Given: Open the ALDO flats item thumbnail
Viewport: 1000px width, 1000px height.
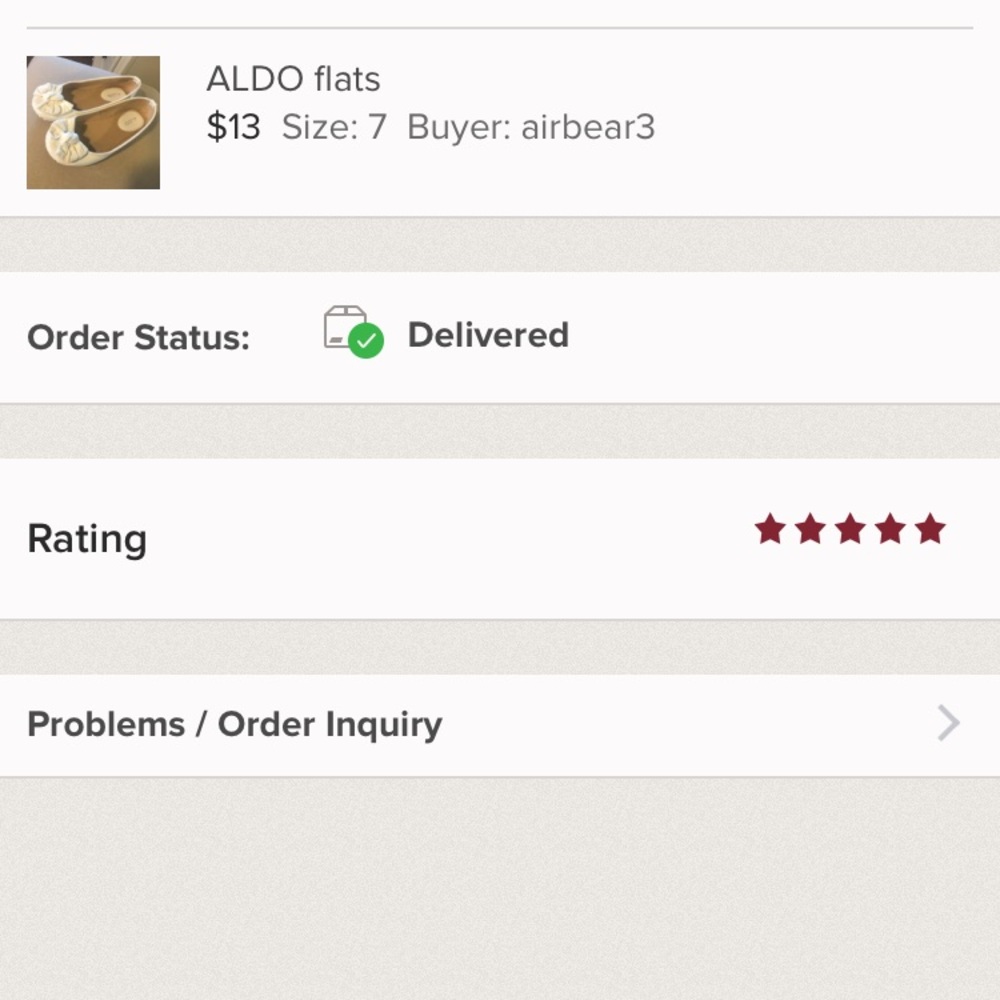Looking at the screenshot, I should 93,122.
